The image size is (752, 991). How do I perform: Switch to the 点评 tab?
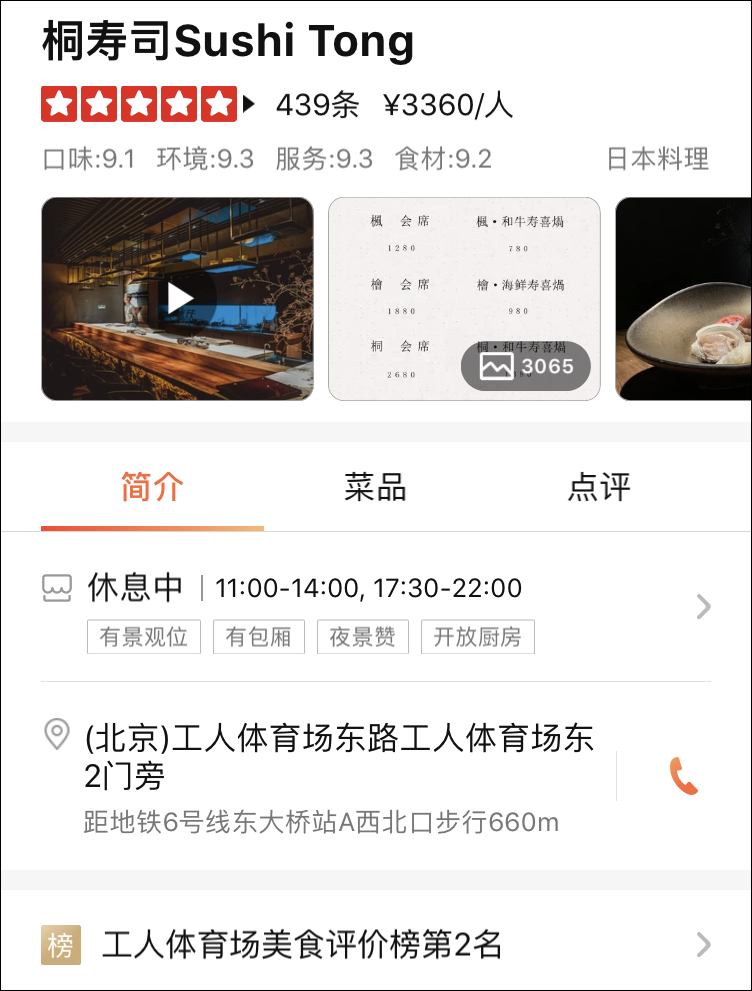599,488
